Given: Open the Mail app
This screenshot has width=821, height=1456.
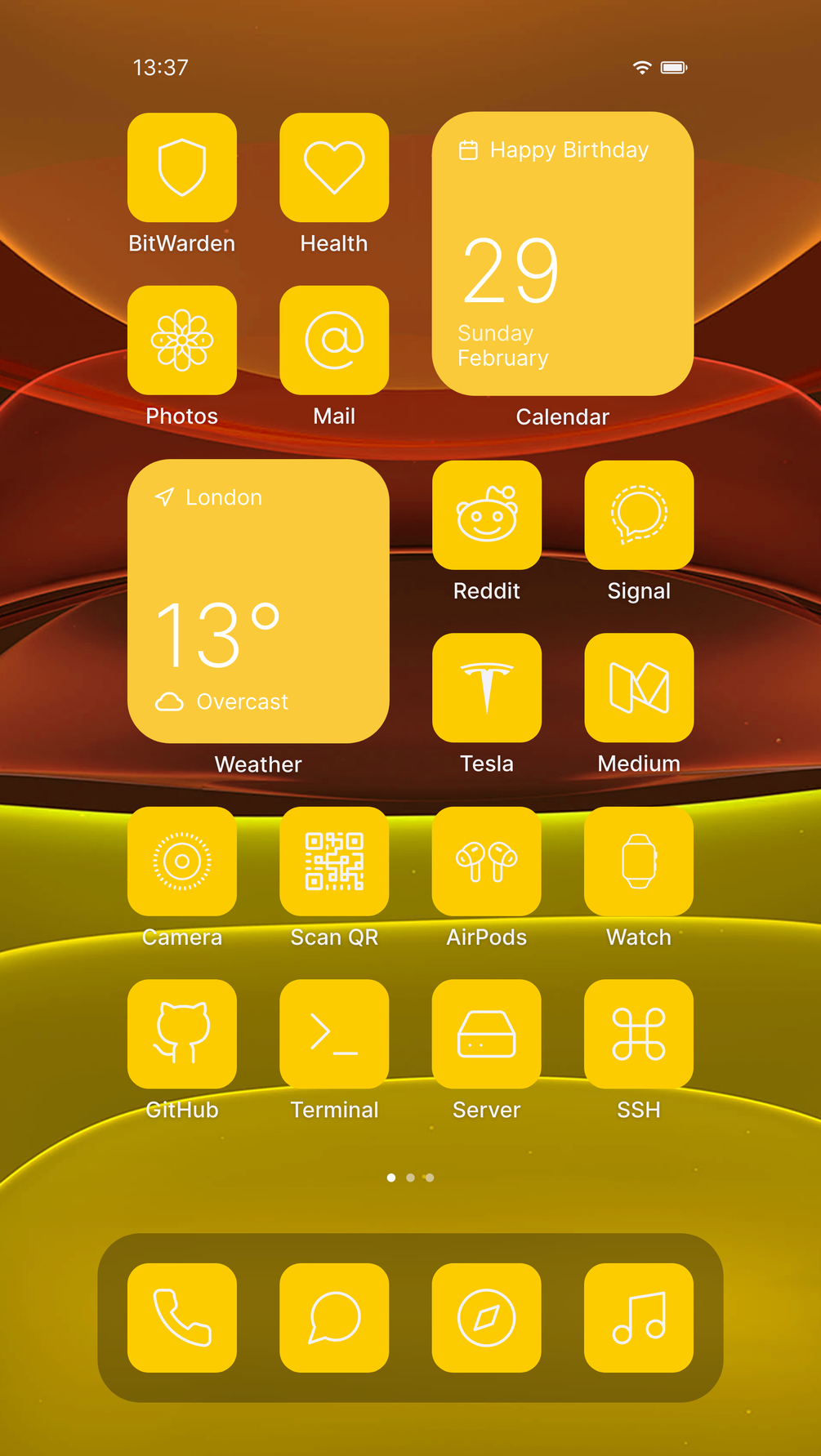Looking at the screenshot, I should pos(334,340).
